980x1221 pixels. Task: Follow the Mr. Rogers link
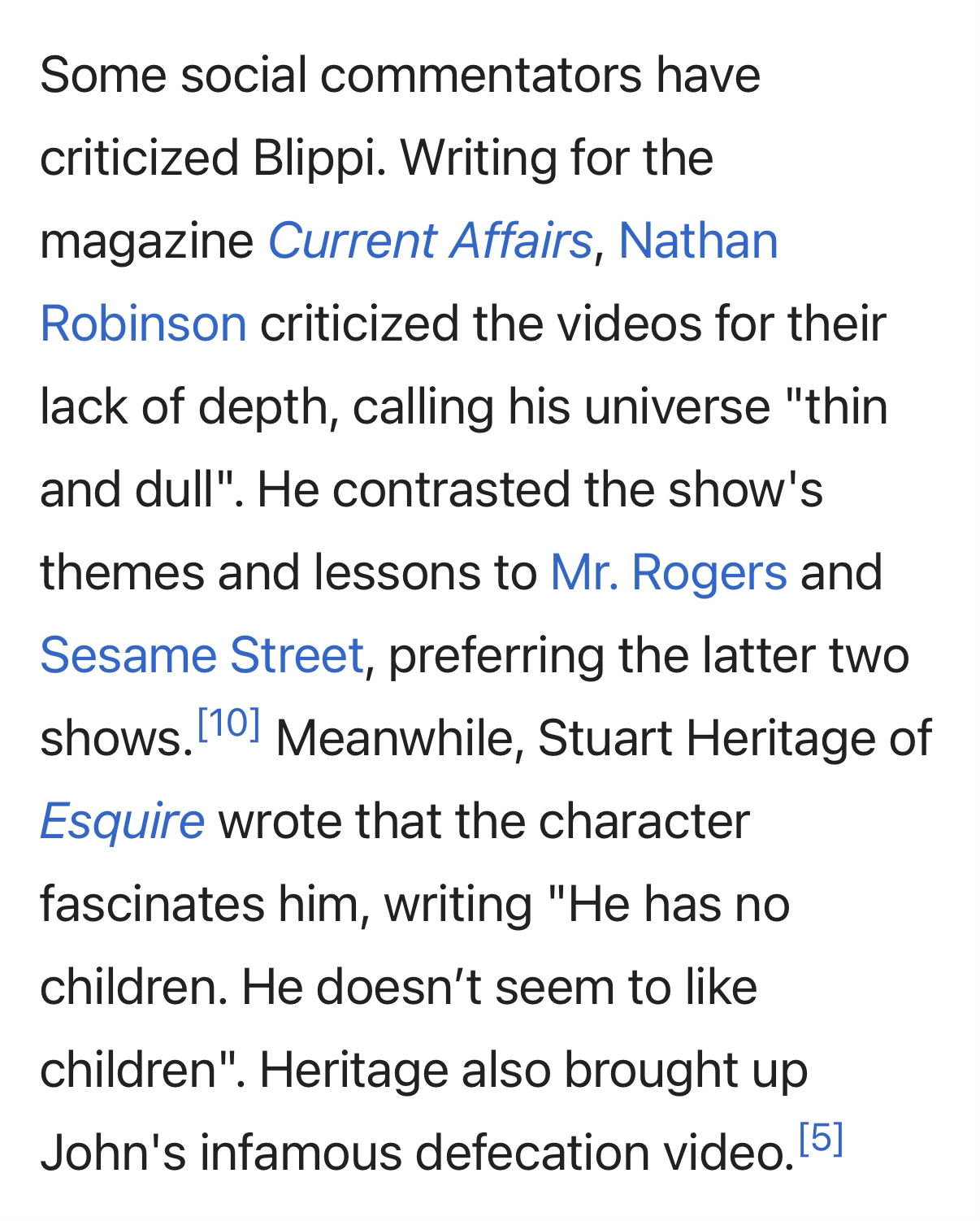[x=668, y=572]
